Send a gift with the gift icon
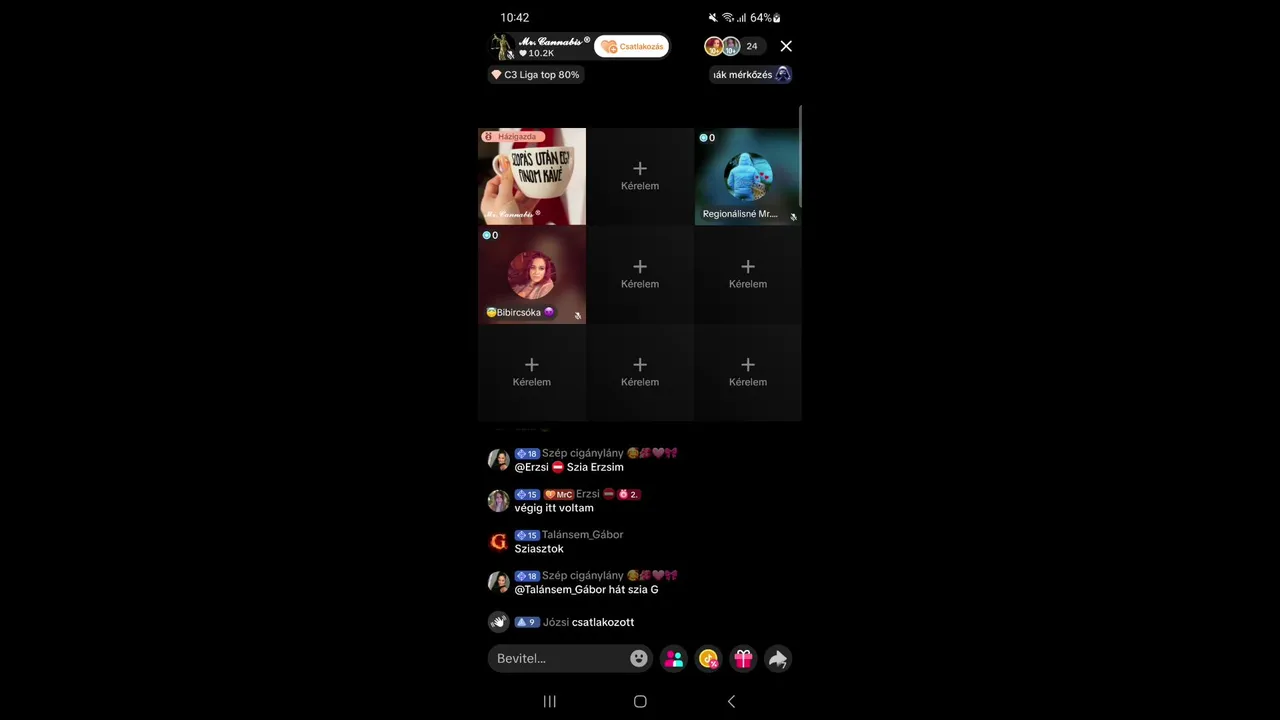Screen dimensions: 1280x720 (743, 658)
